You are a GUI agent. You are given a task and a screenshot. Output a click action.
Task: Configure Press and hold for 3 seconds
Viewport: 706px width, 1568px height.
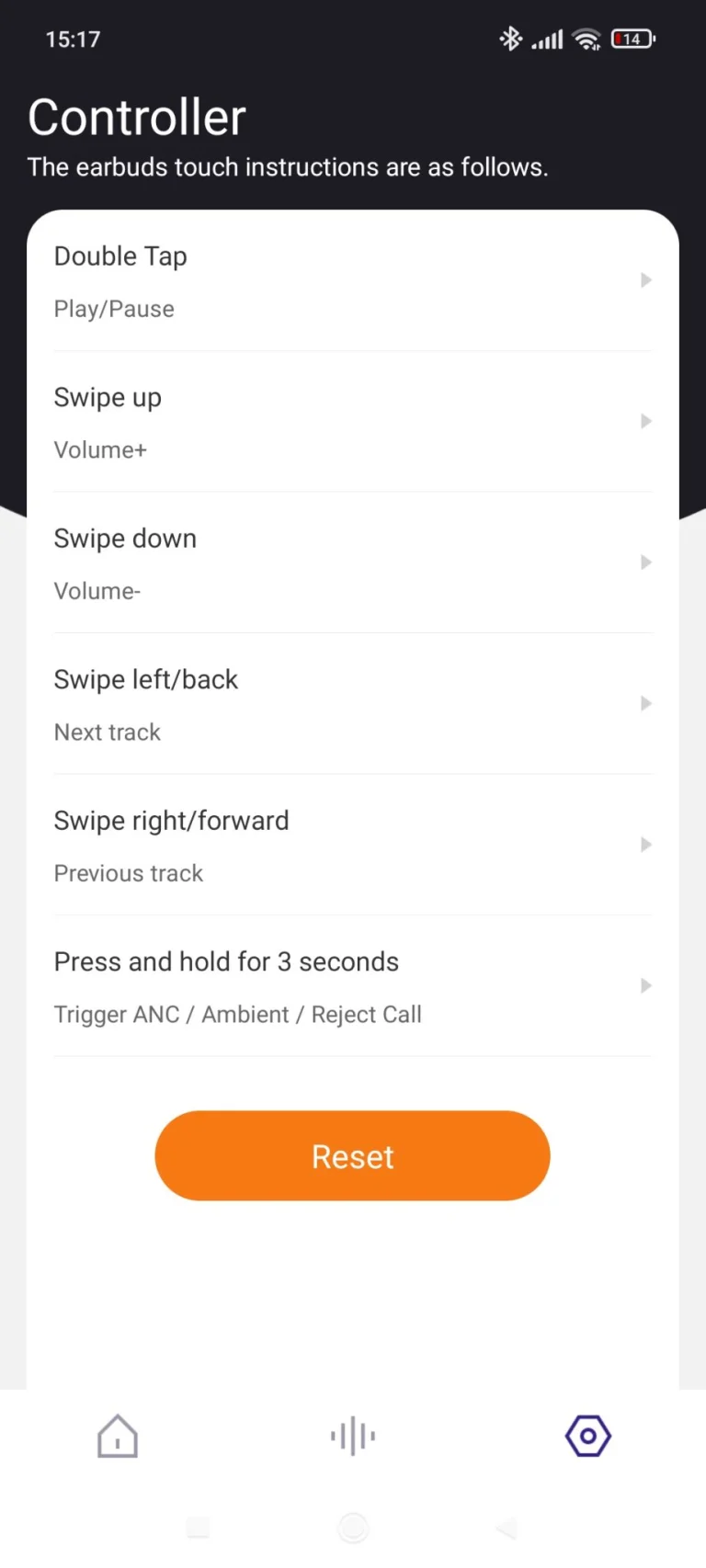click(x=352, y=986)
